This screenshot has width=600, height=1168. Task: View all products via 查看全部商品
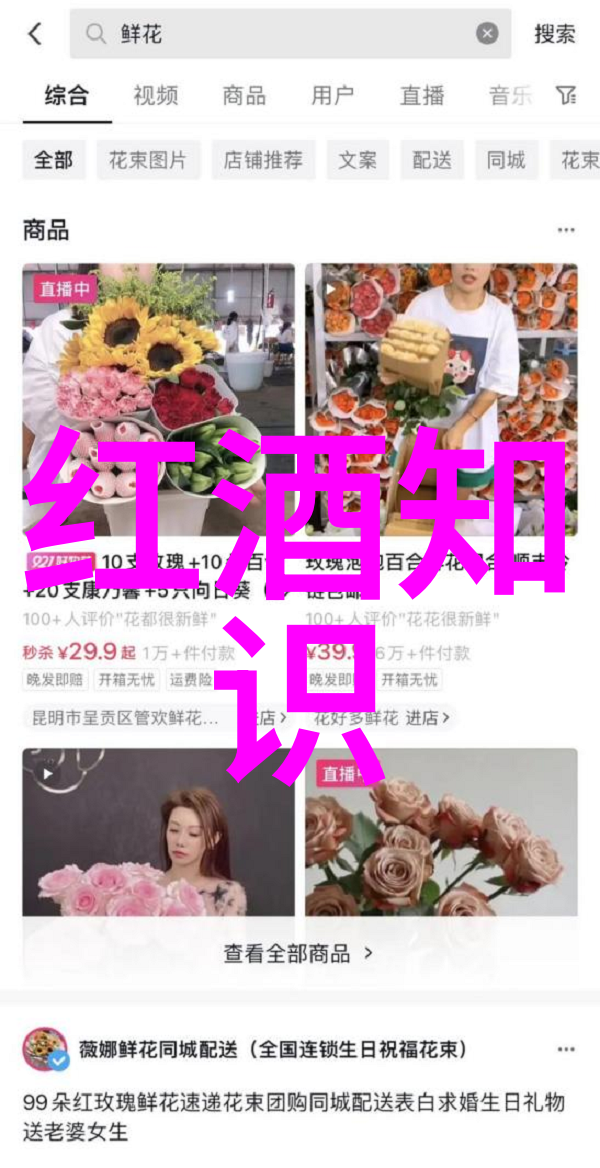click(x=299, y=953)
